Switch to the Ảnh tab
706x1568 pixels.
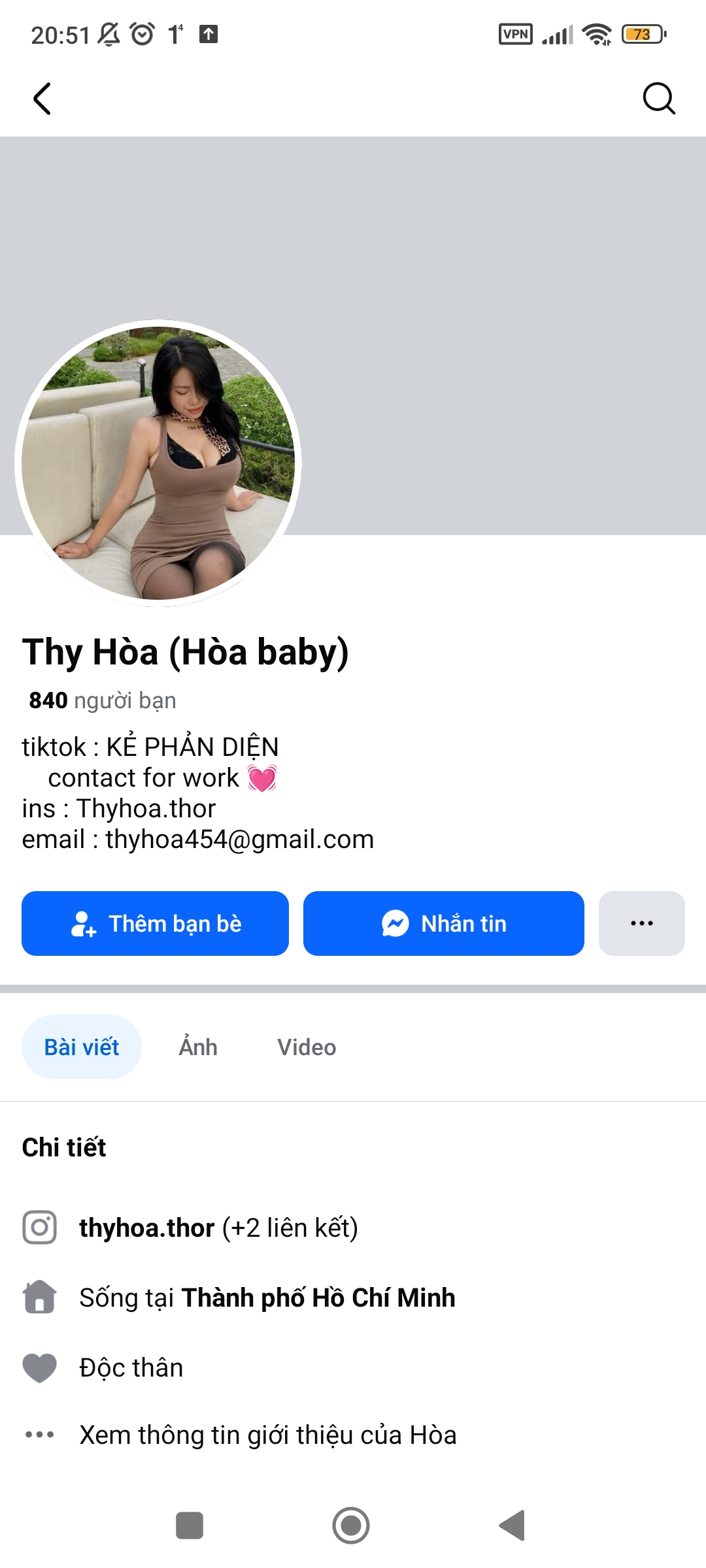198,1047
